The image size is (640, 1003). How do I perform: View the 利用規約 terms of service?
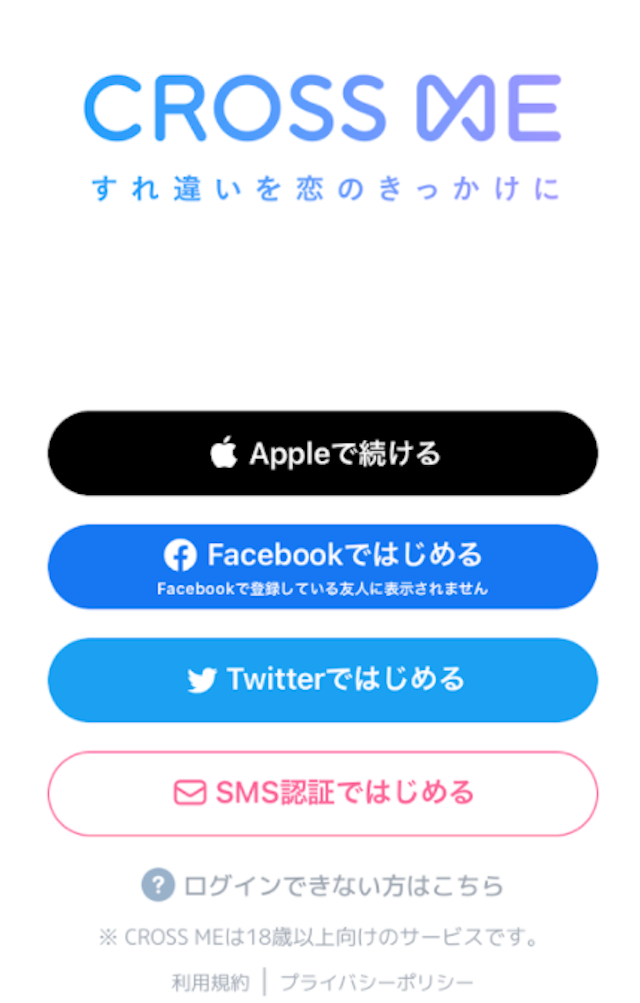[210, 982]
